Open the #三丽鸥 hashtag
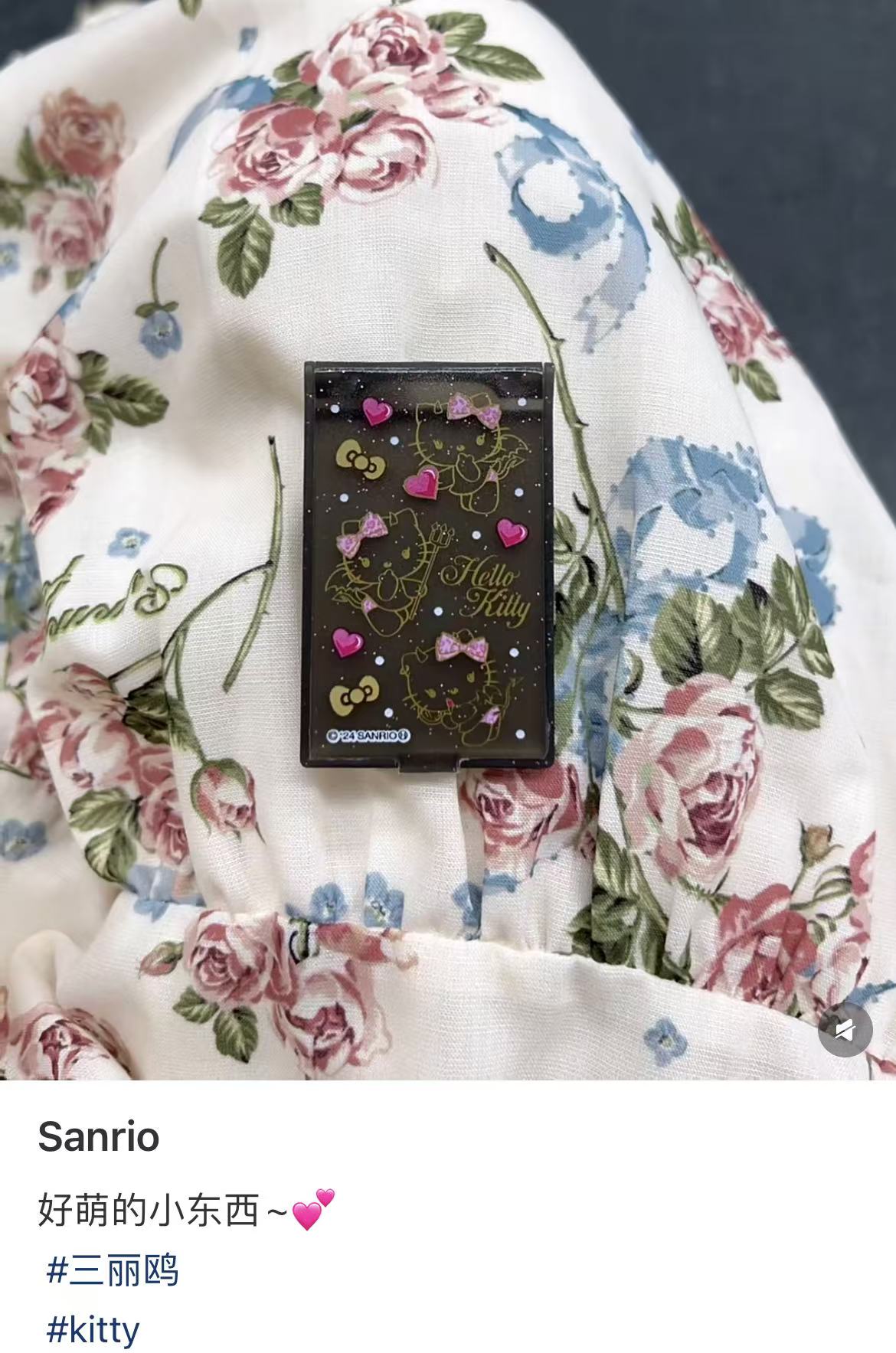Viewport: 896px width, 1353px height. pos(113,1270)
